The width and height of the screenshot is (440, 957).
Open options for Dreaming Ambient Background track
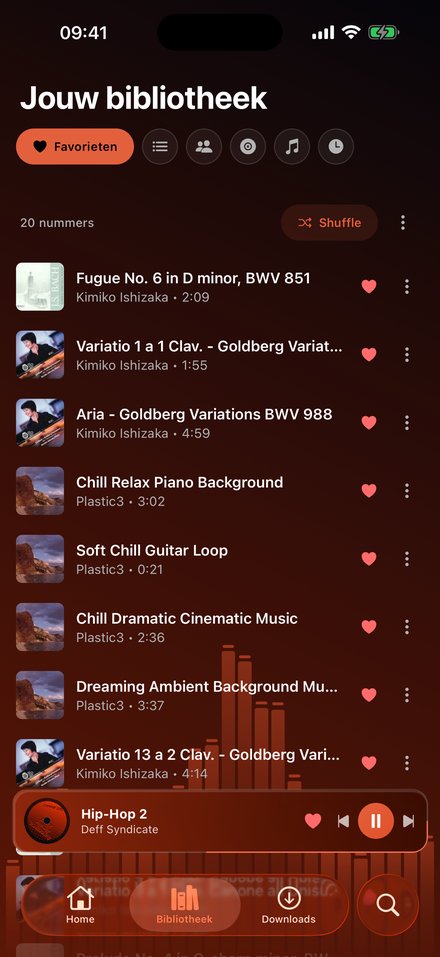pos(406,695)
